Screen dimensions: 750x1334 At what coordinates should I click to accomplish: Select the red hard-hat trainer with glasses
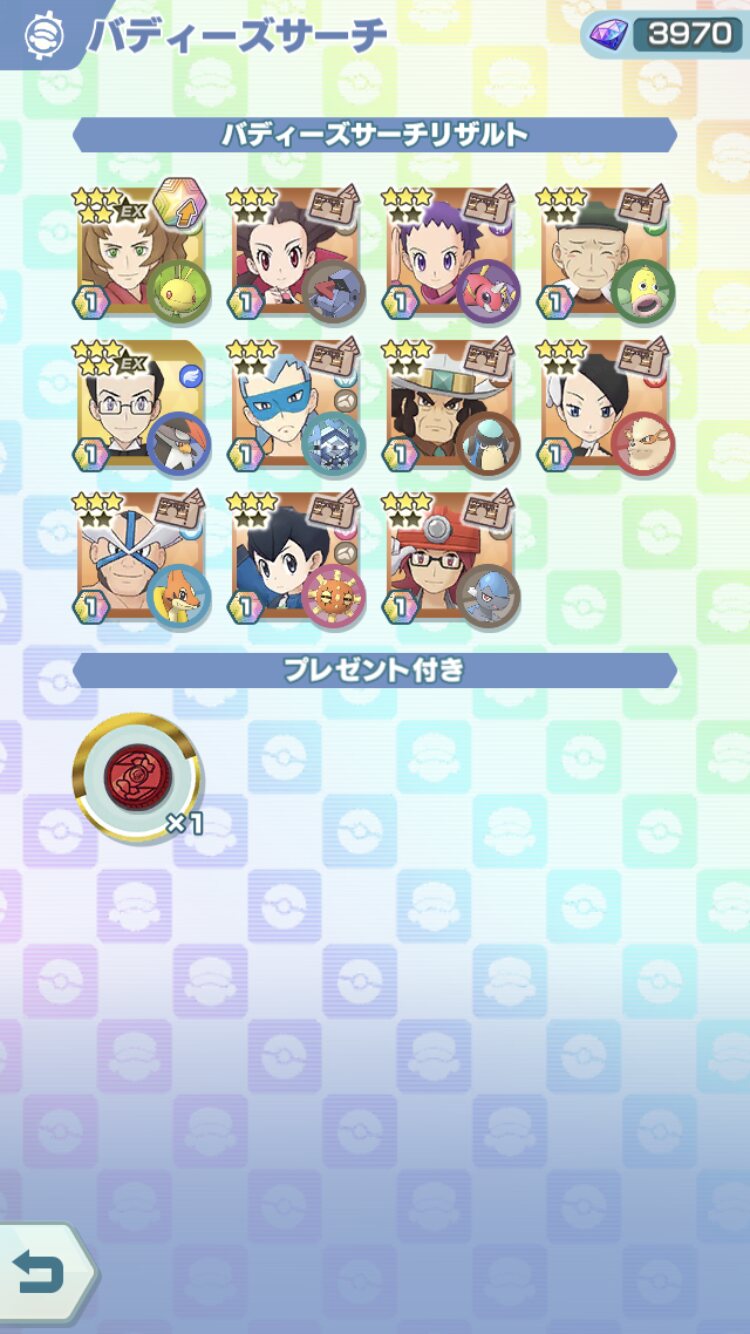pos(448,558)
